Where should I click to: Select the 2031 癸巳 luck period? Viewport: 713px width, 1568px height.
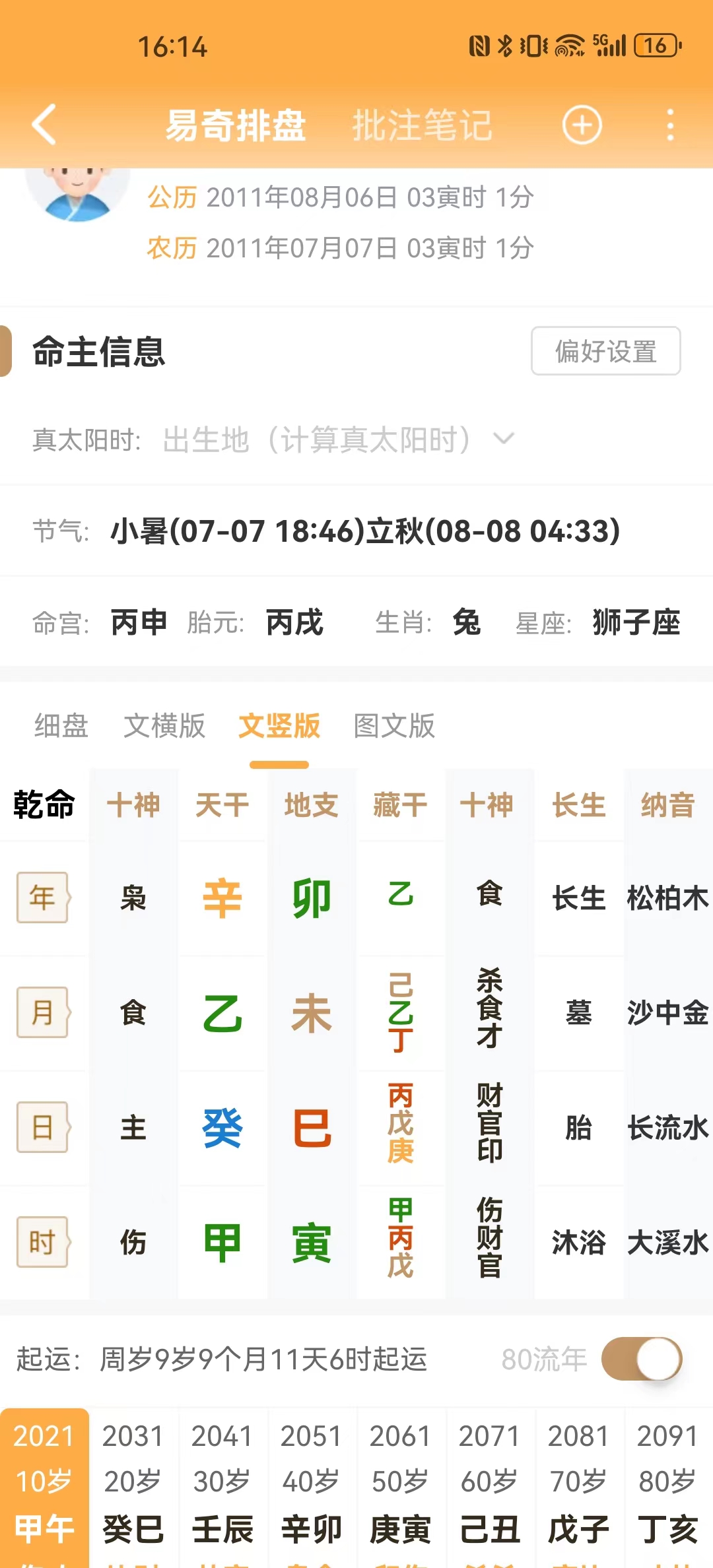tap(133, 1484)
